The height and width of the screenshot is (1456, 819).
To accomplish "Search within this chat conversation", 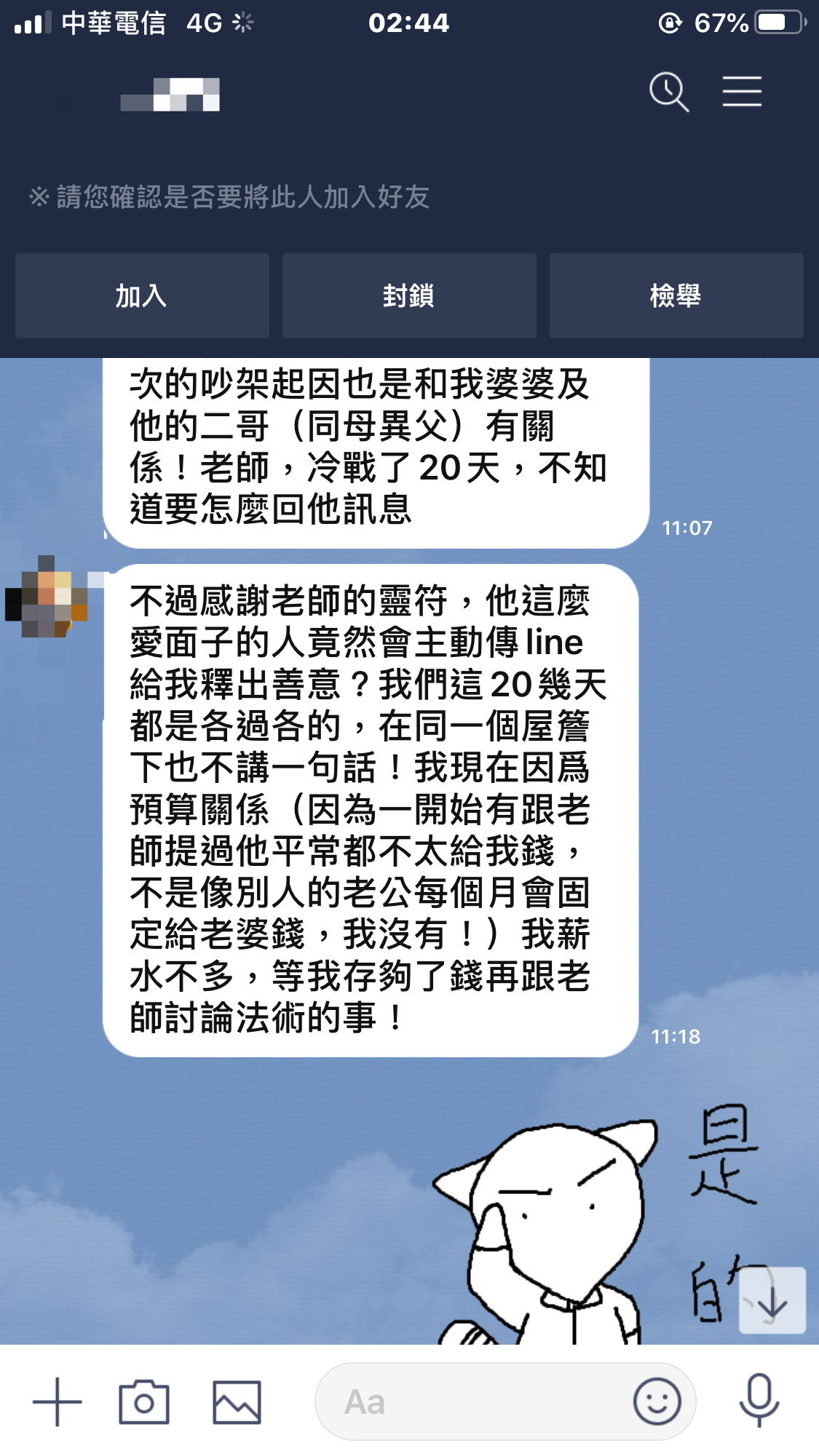I will click(668, 92).
